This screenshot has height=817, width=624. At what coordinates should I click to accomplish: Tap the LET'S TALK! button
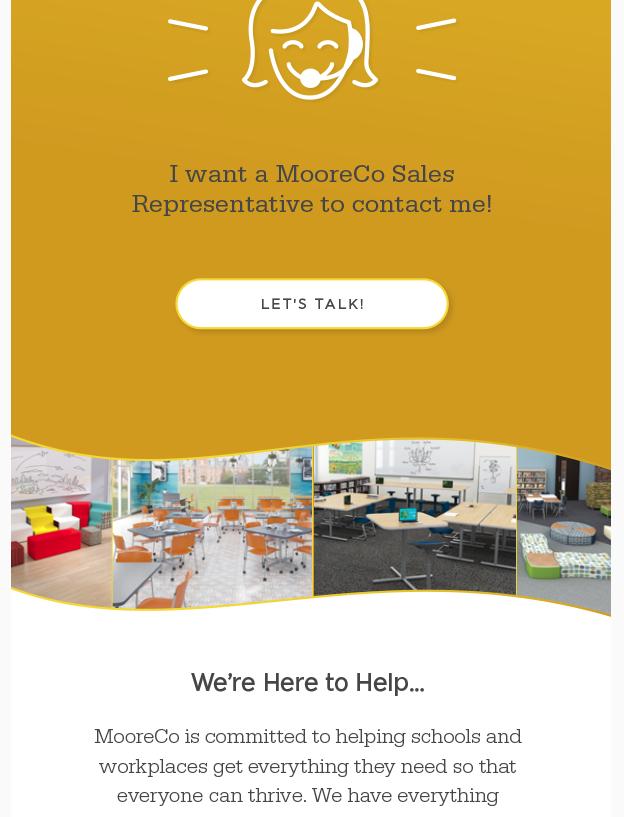(312, 304)
